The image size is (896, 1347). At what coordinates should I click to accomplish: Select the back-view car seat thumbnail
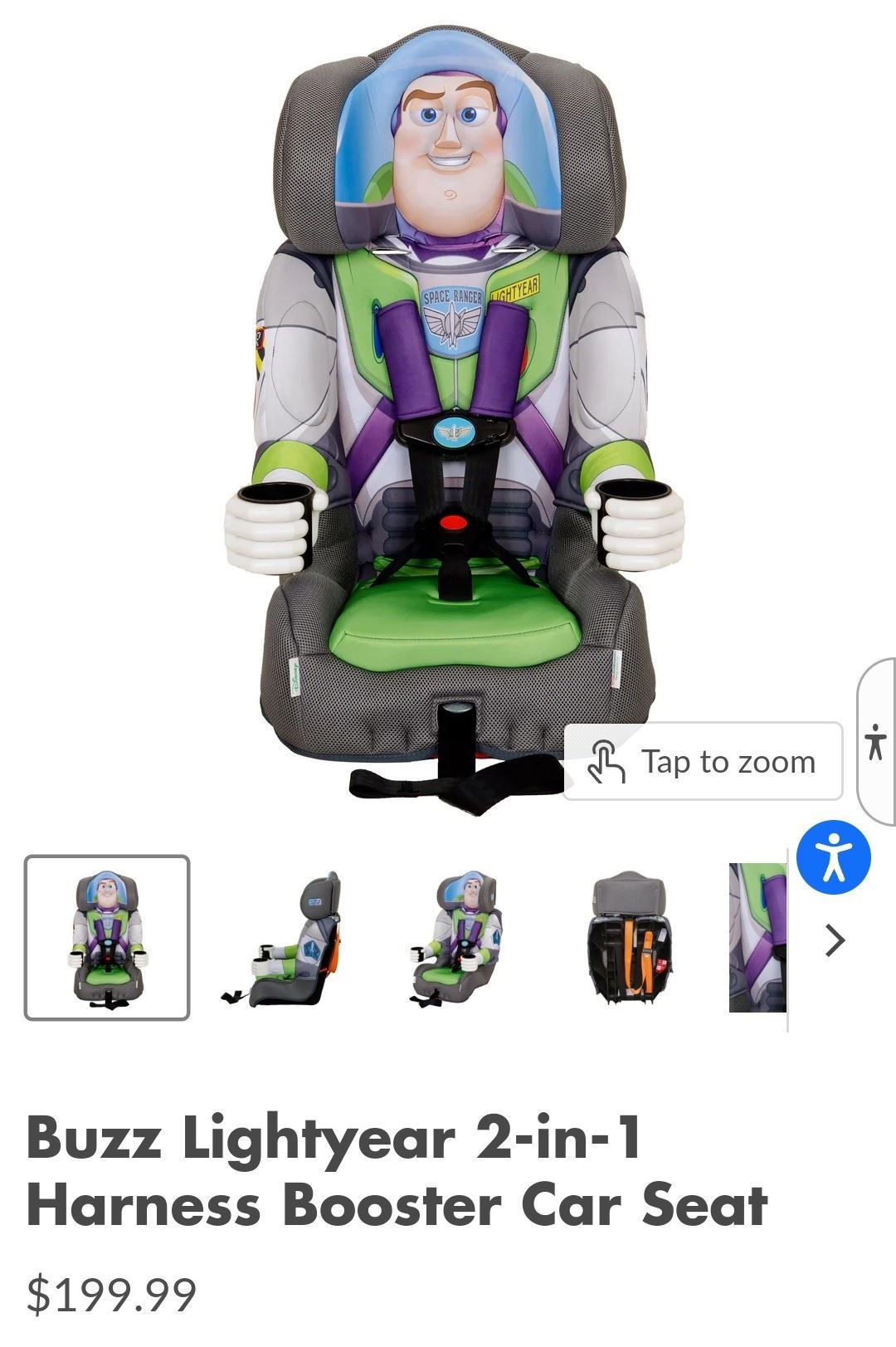(632, 938)
